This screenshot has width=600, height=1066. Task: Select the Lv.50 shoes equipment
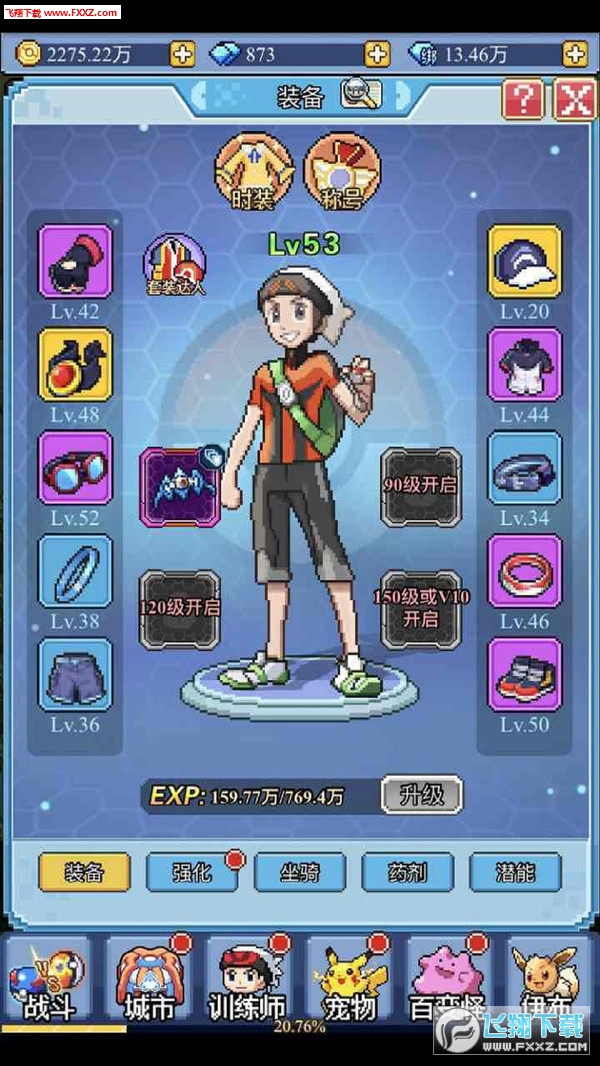click(x=525, y=675)
